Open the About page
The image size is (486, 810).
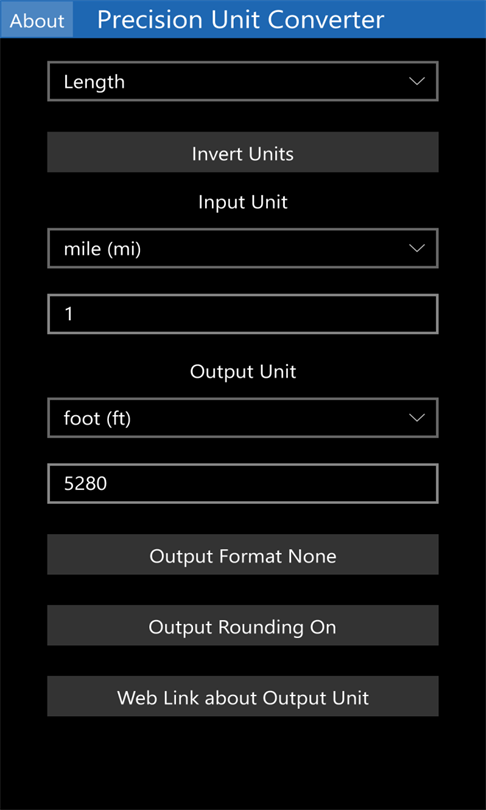tap(37, 20)
